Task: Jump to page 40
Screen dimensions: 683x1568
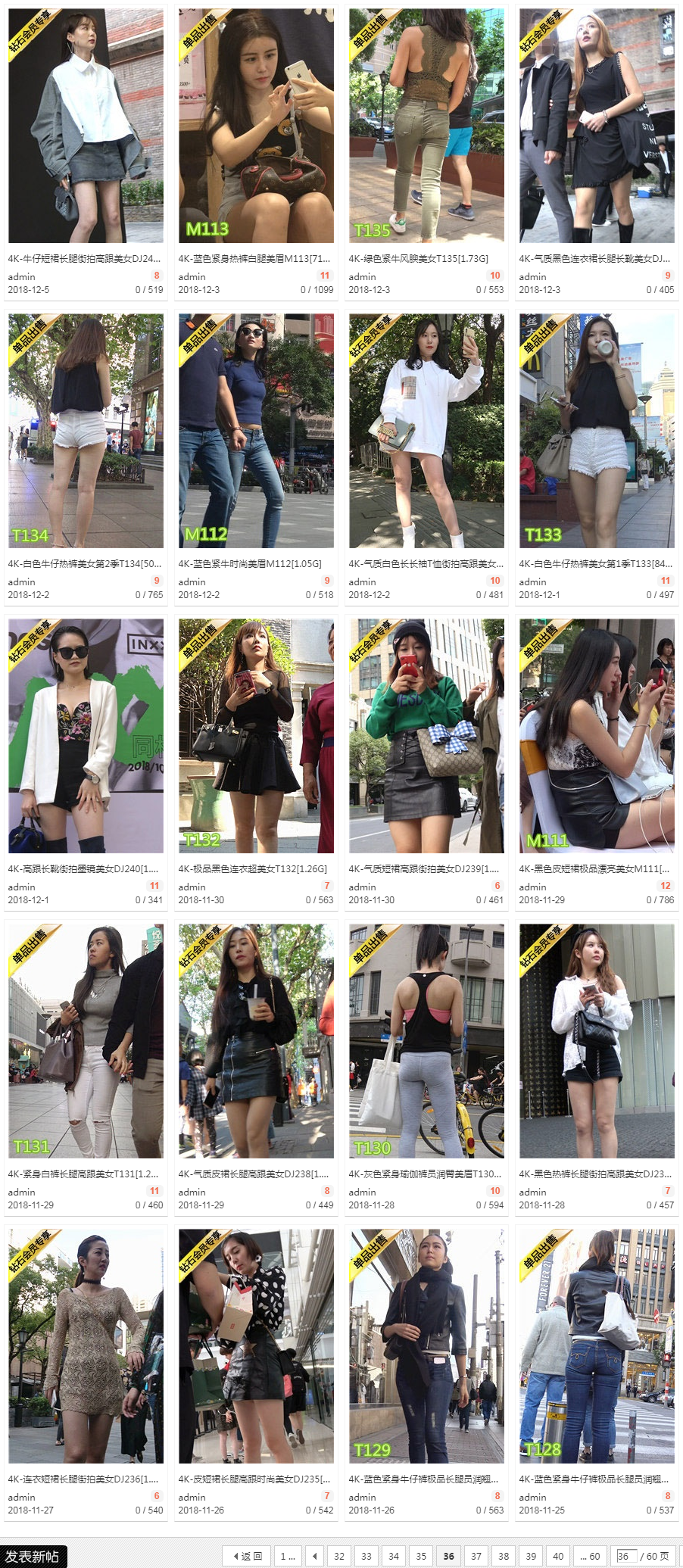Action: 558,1556
